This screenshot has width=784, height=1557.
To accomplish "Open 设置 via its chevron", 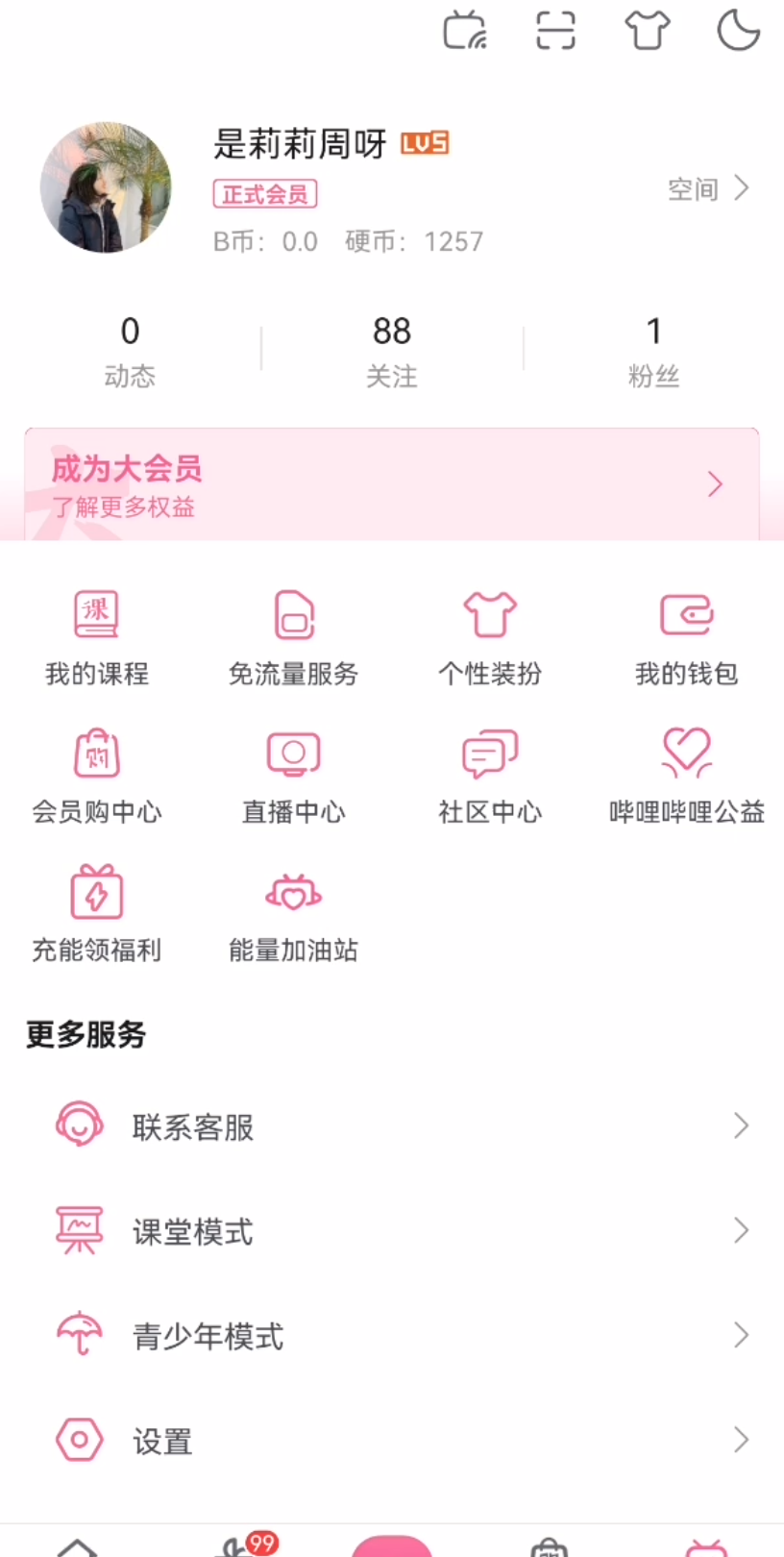I will tap(740, 1441).
